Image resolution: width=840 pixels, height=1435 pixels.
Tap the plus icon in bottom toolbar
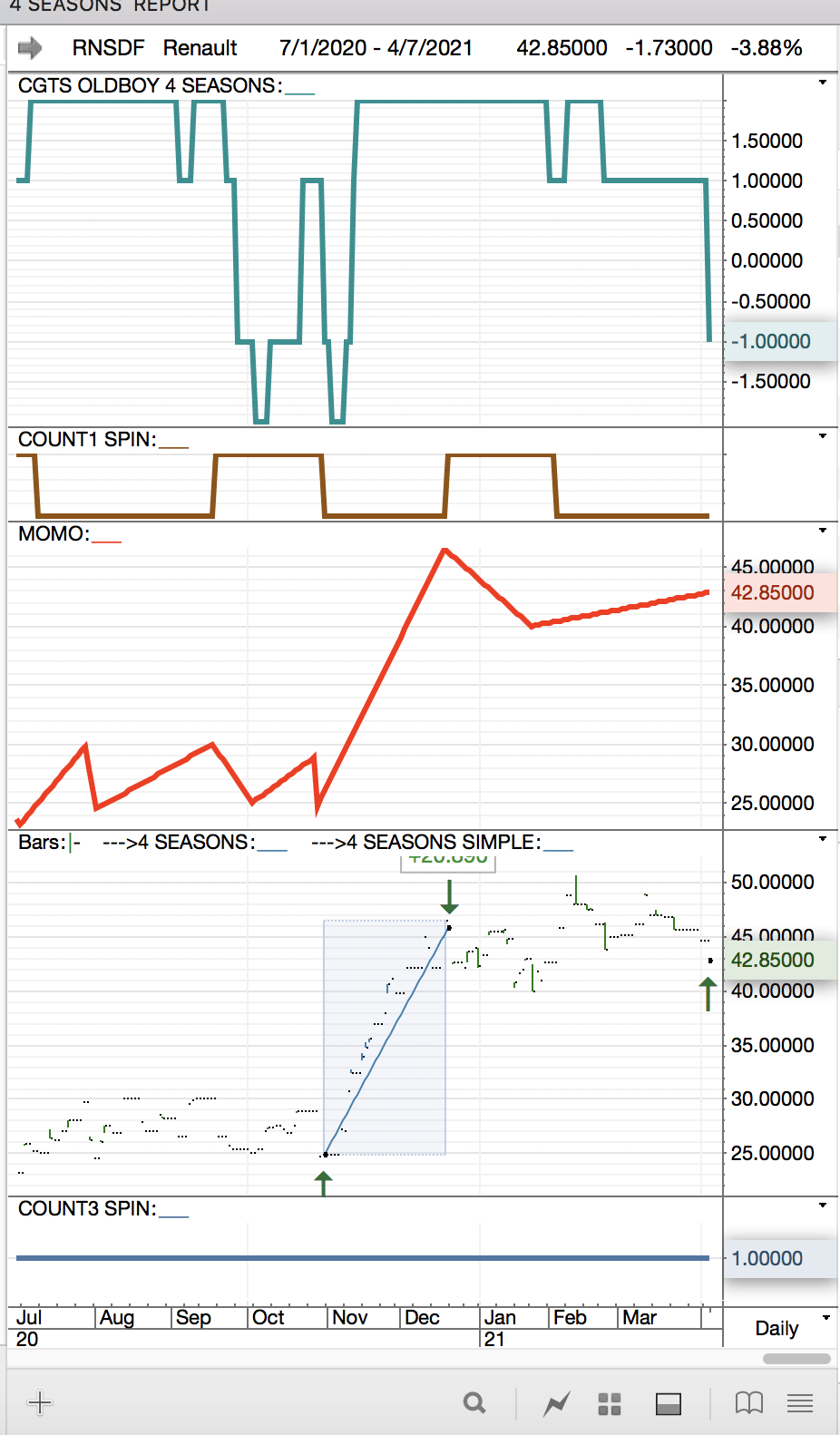click(40, 1403)
